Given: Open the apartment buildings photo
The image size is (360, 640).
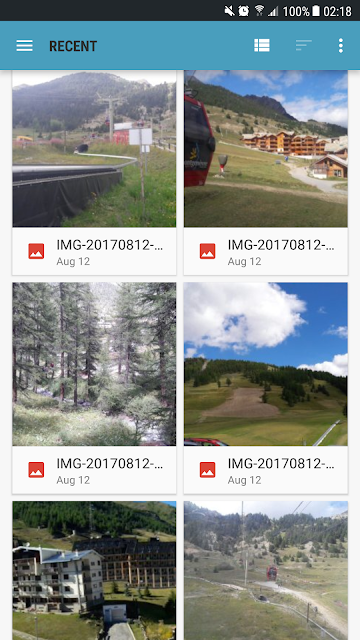Looking at the screenshot, I should [x=94, y=571].
